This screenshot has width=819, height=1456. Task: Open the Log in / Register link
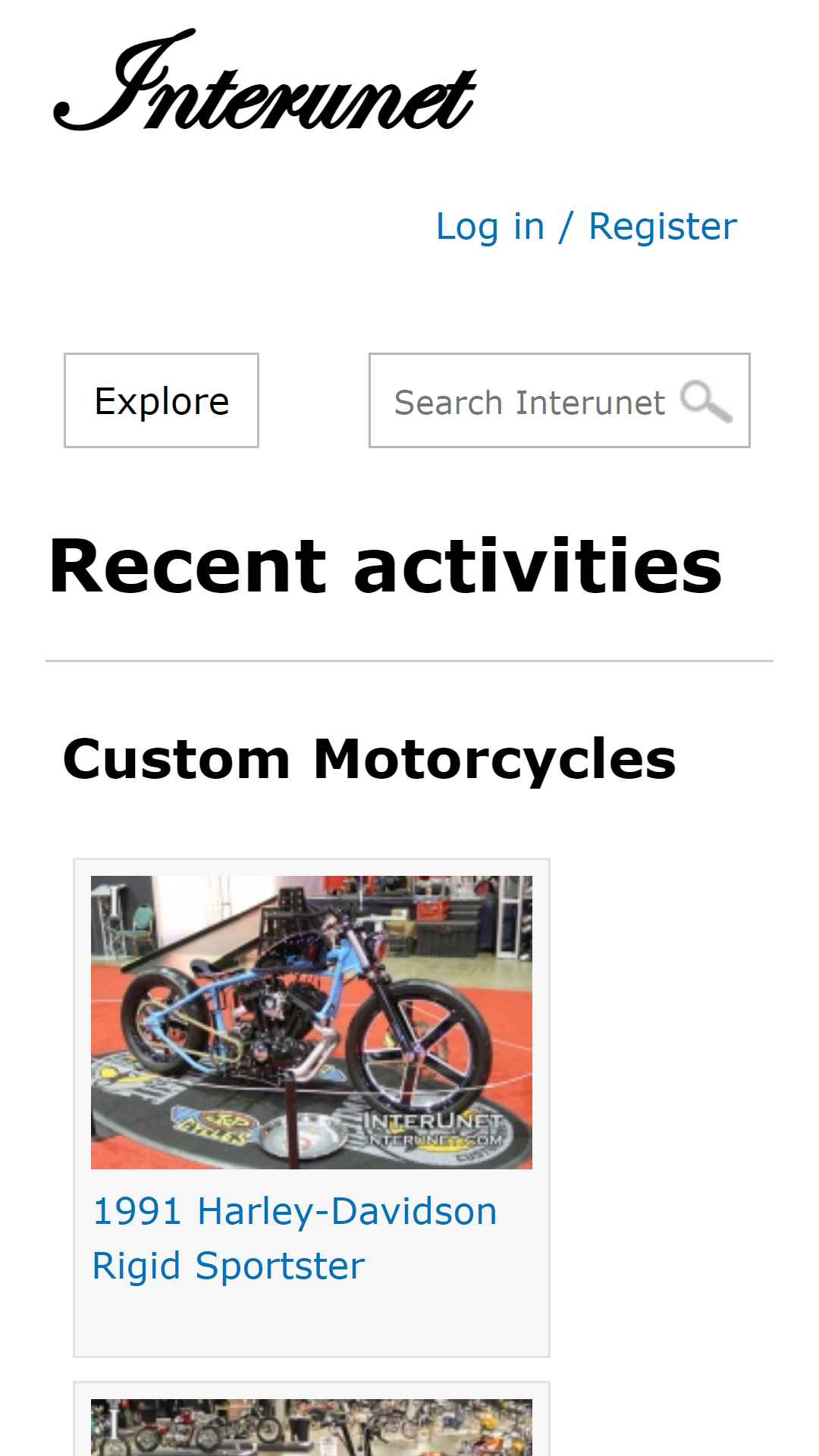[x=586, y=226]
